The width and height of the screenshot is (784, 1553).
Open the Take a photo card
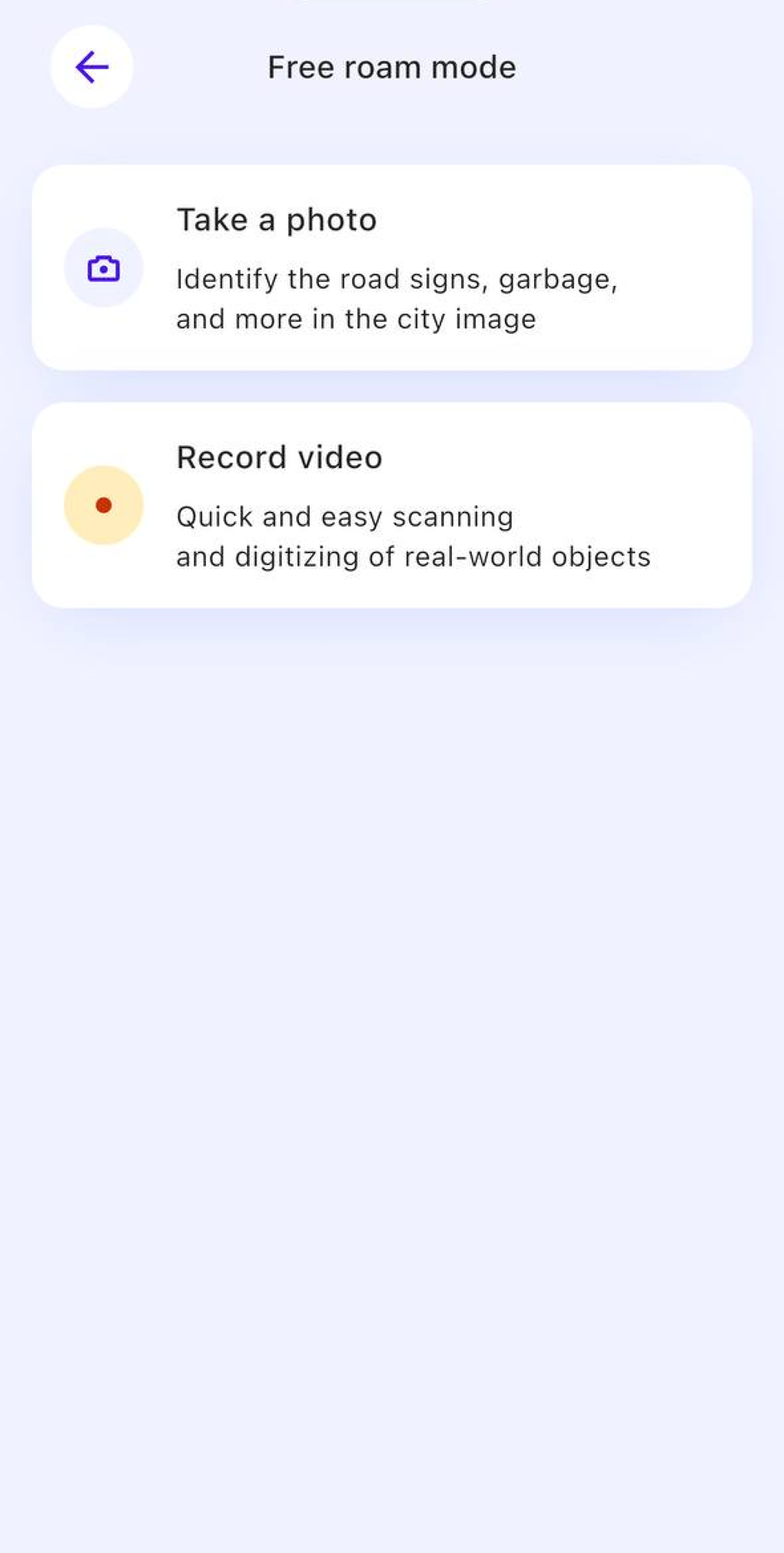[391, 268]
